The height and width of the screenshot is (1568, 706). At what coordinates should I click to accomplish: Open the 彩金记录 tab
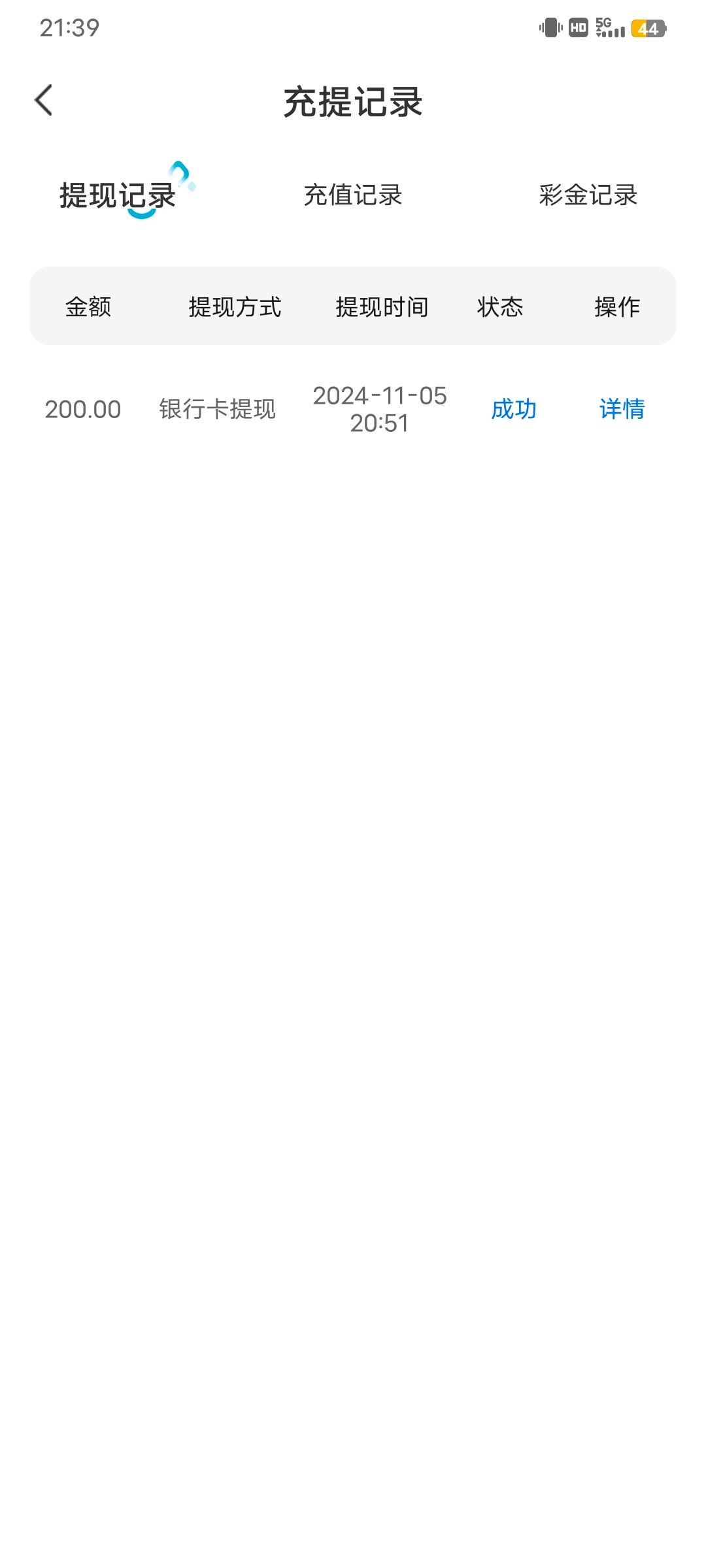588,195
